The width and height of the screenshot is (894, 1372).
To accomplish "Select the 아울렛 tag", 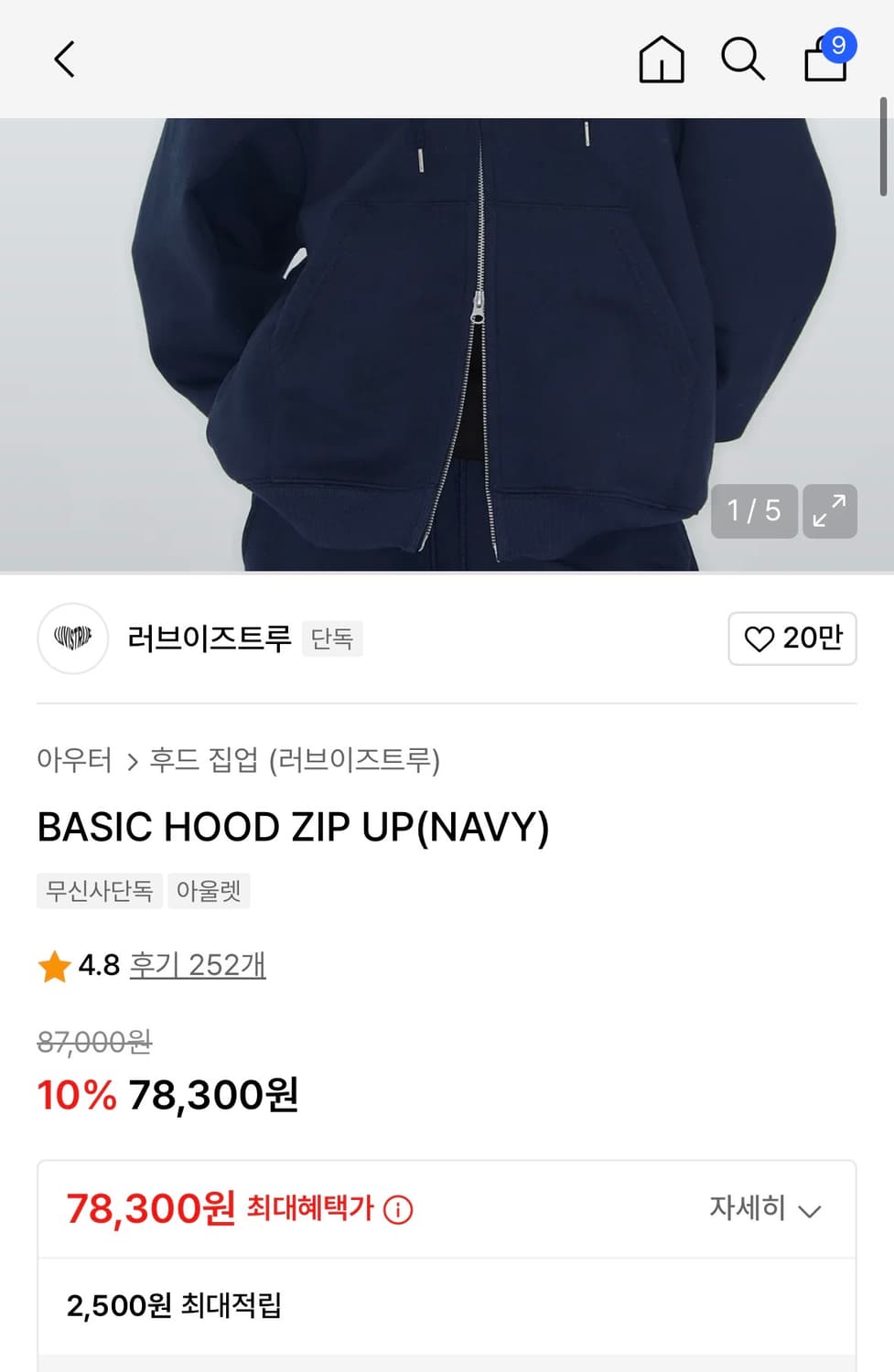I will pos(209,890).
